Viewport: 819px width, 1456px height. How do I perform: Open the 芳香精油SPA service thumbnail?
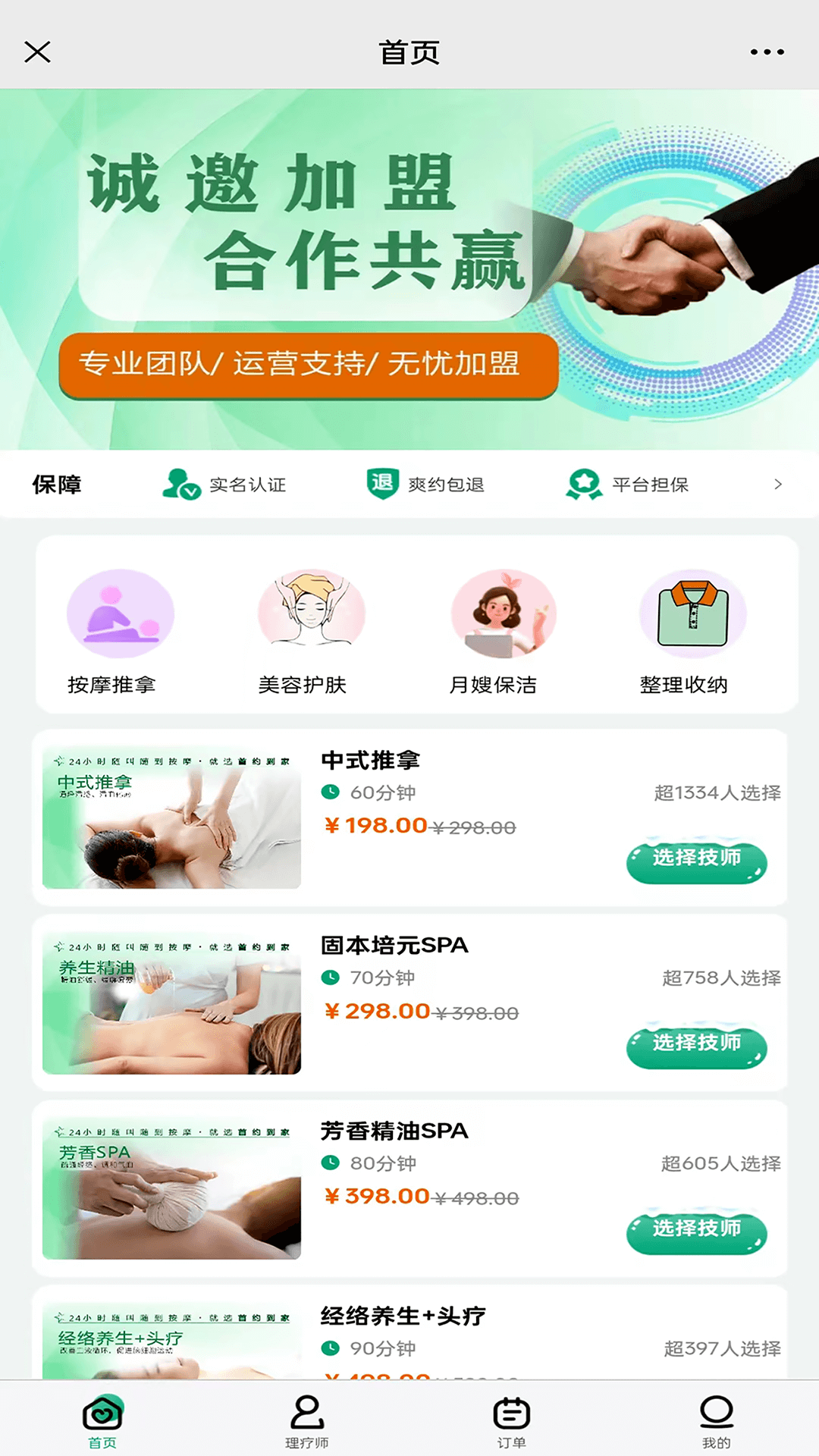tap(172, 1188)
